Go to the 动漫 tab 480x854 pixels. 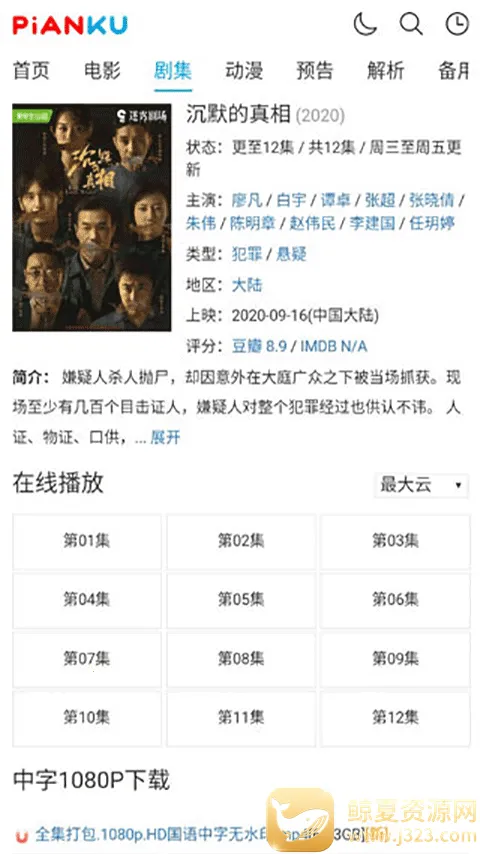[244, 71]
